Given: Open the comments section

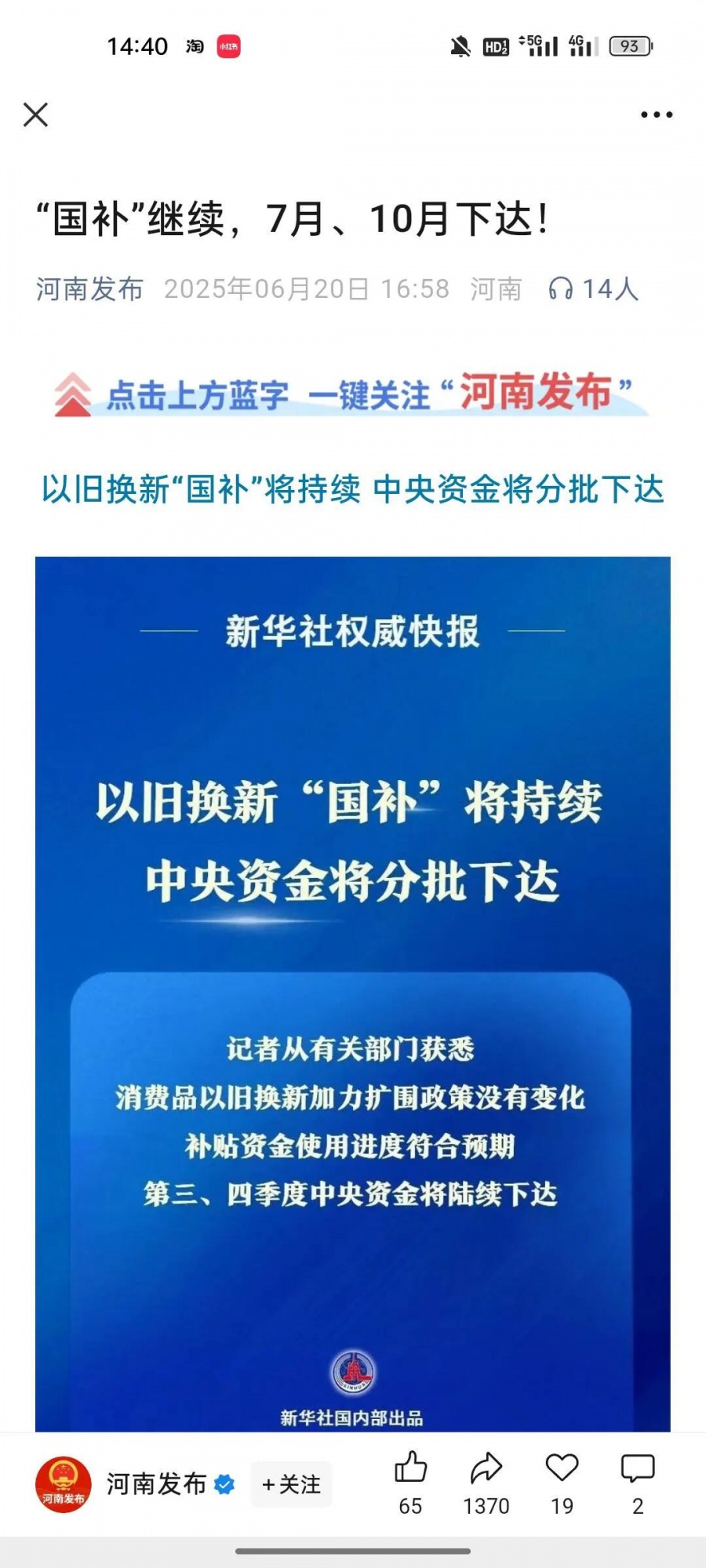Looking at the screenshot, I should click(637, 1468).
